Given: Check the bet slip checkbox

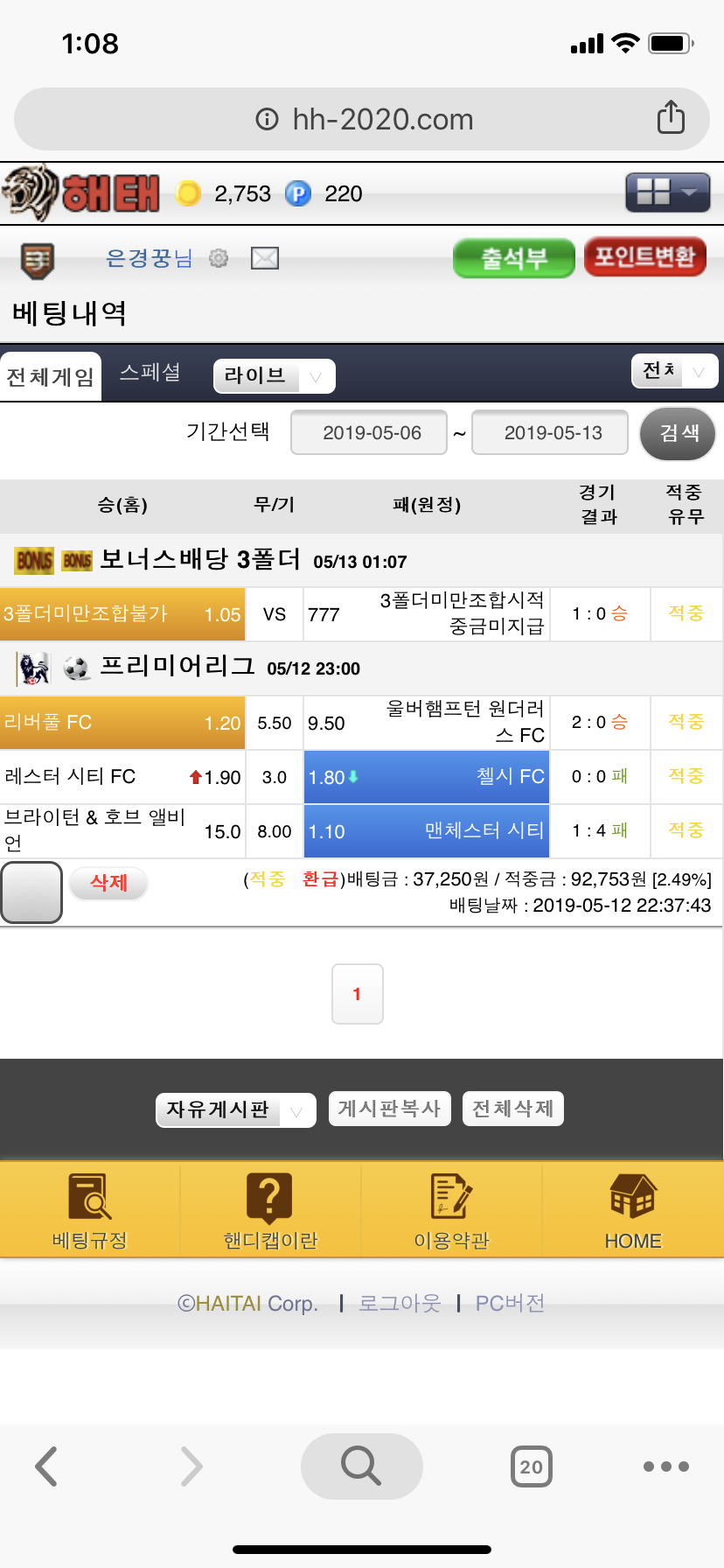Looking at the screenshot, I should [31, 892].
